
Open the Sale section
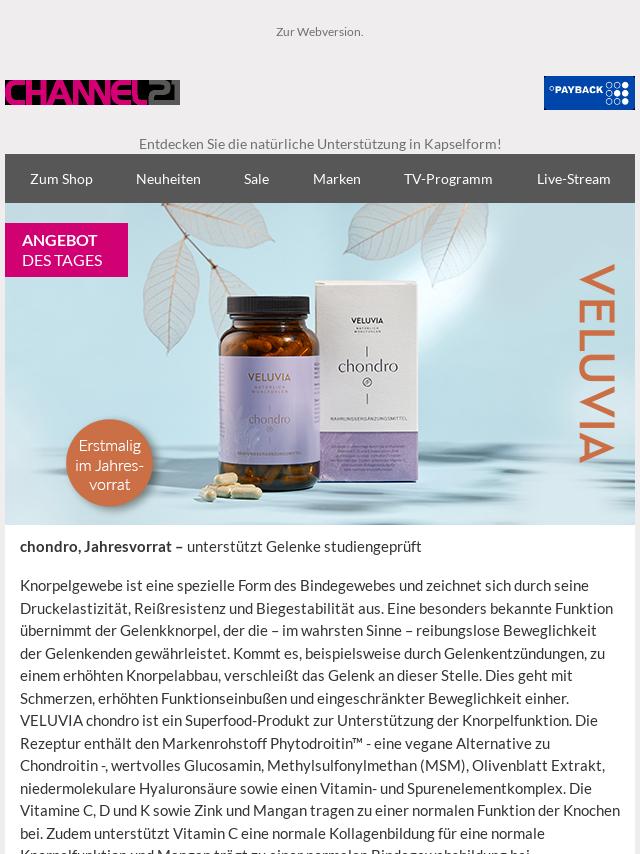tap(256, 179)
